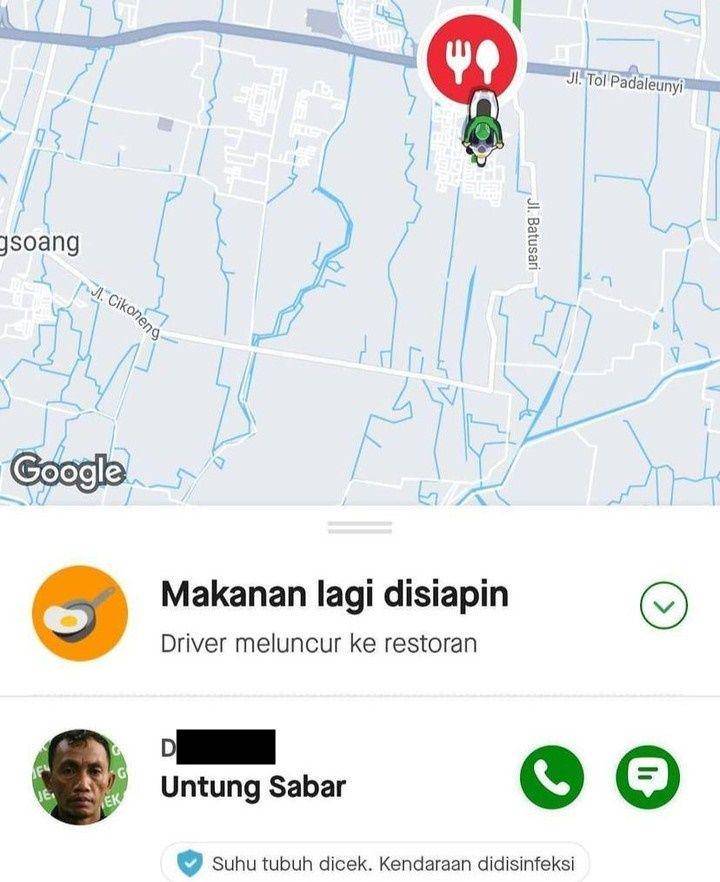View driver Untung Sabar's profile photo
This screenshot has width=720, height=882.
78,776
